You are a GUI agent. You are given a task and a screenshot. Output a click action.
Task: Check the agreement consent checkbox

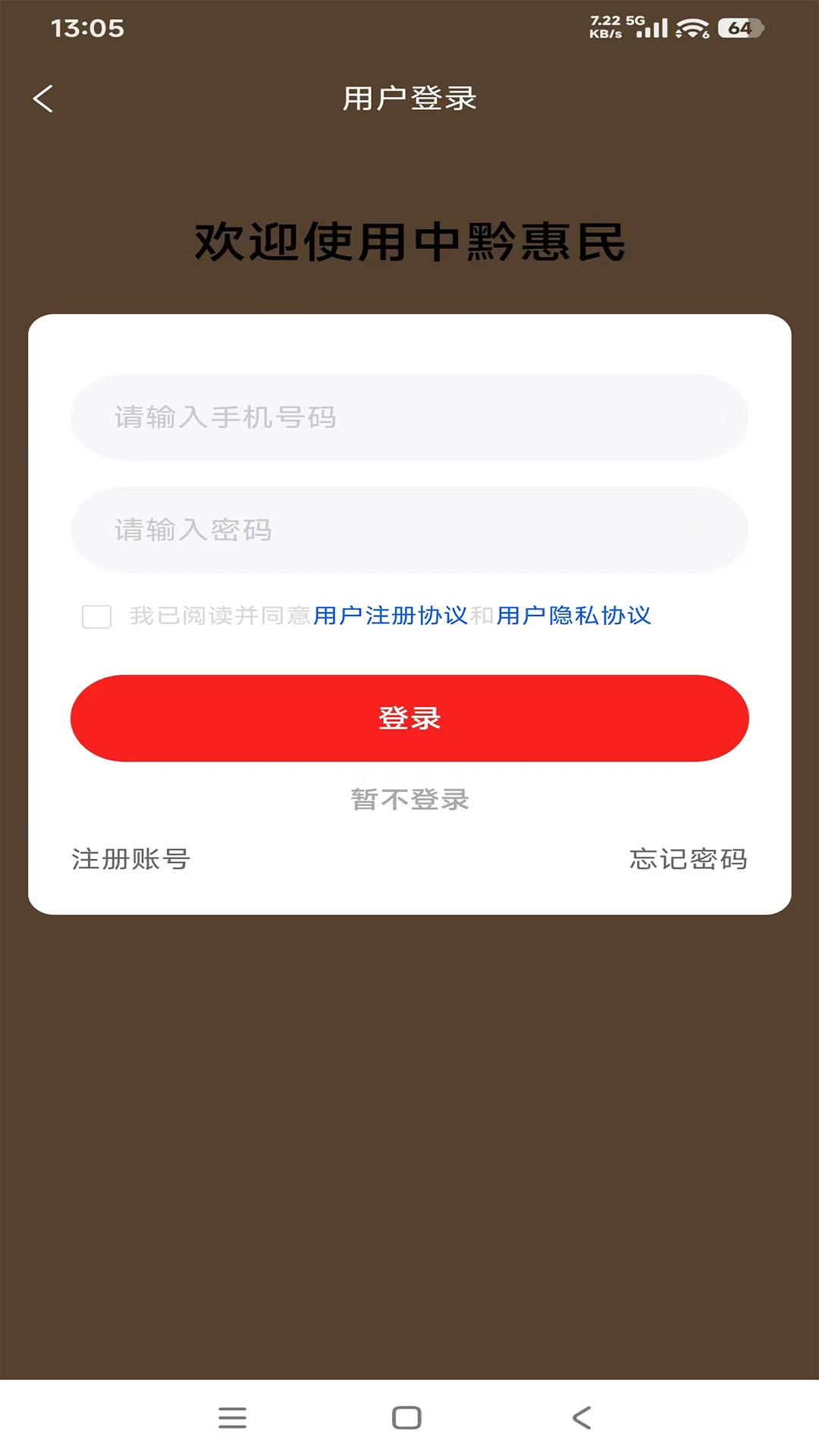coord(96,617)
